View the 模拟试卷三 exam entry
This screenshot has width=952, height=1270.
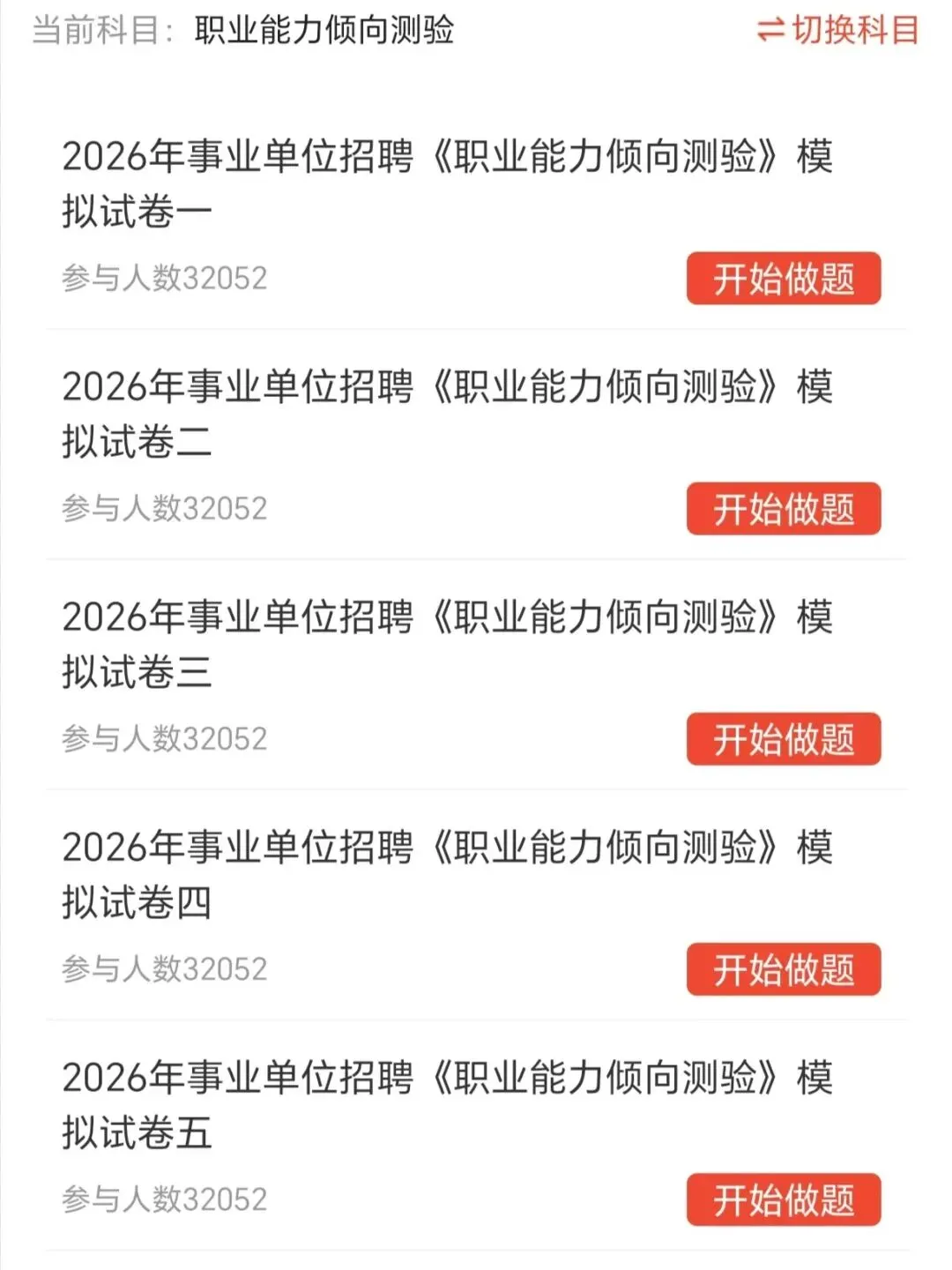[x=446, y=644]
